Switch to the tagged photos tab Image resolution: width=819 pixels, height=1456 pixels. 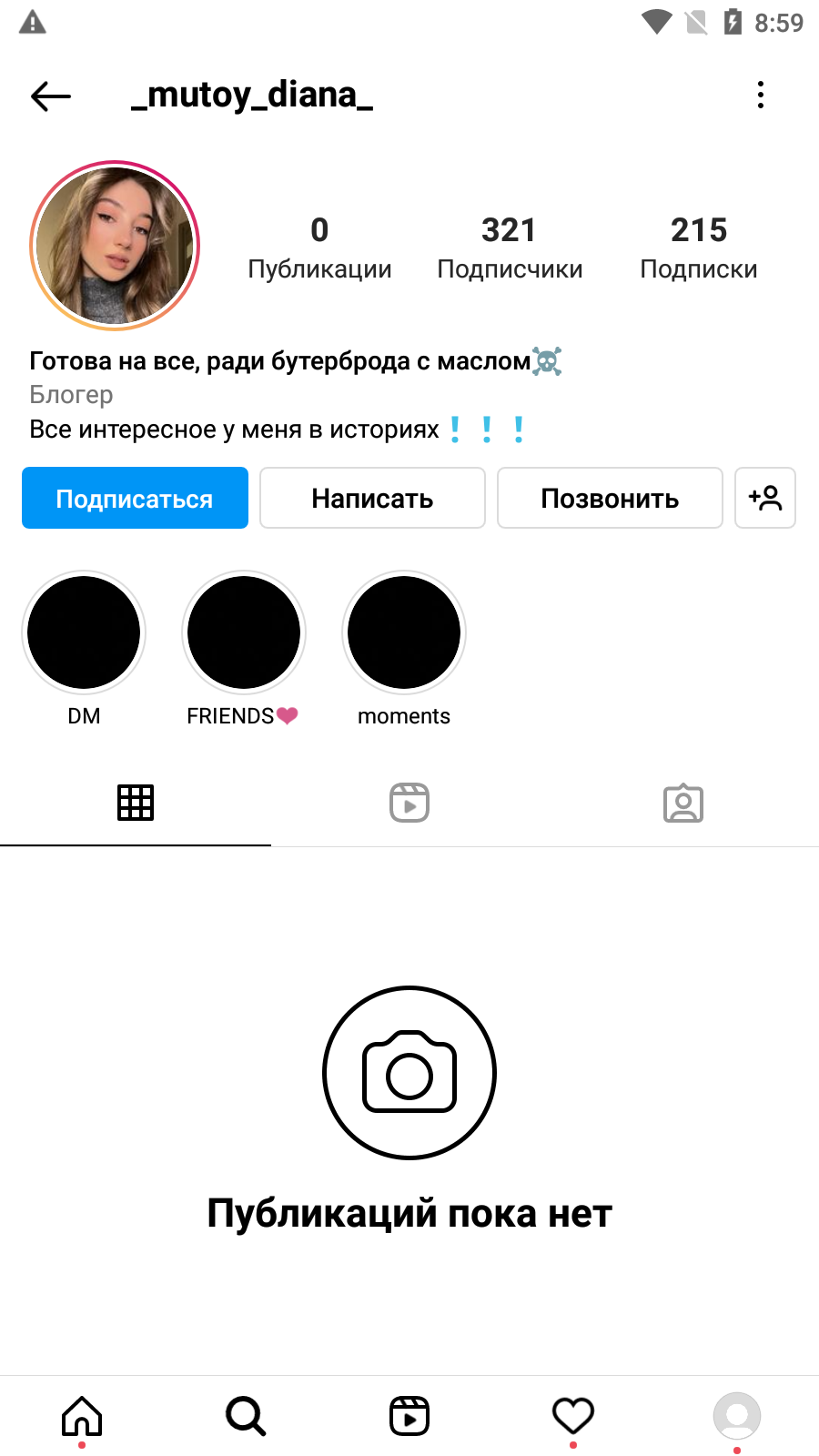[683, 803]
